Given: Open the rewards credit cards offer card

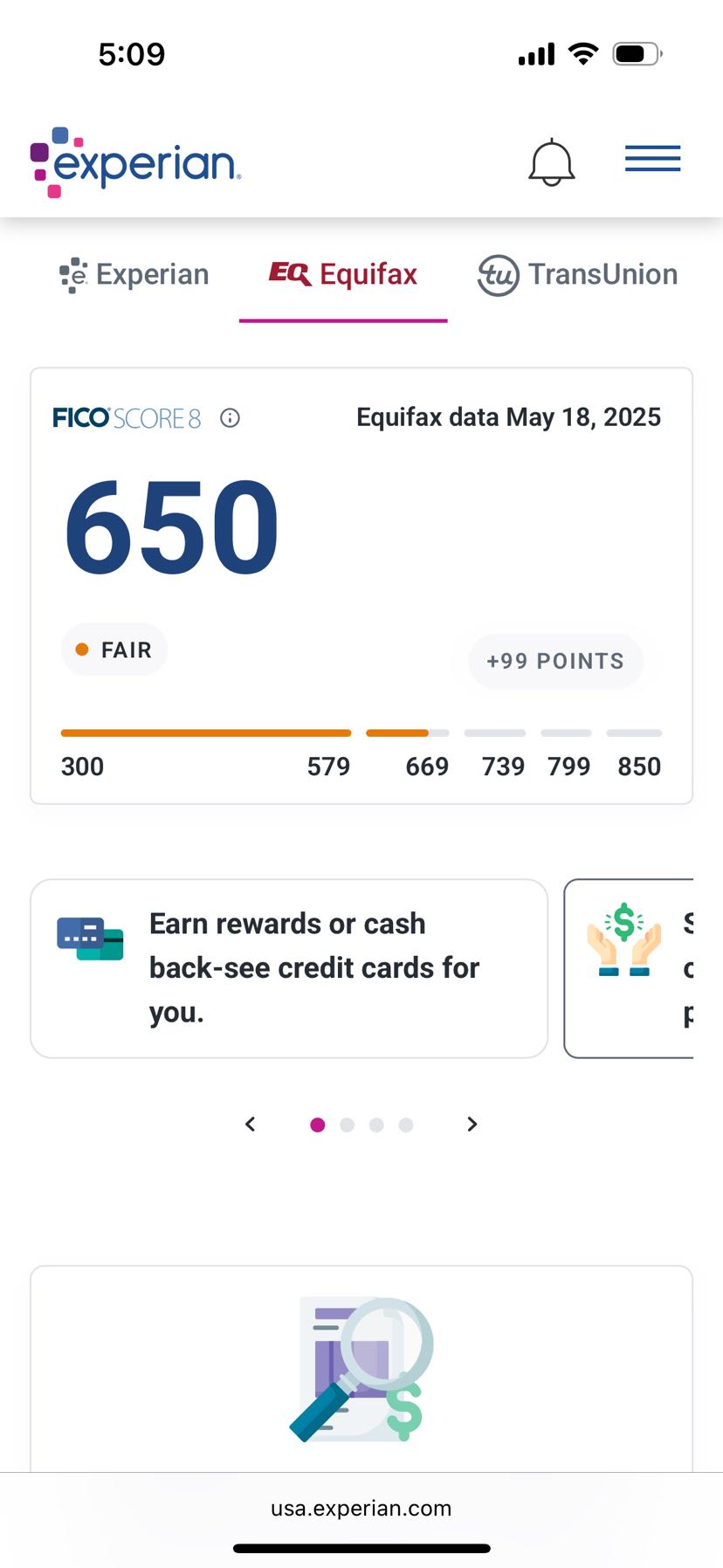Looking at the screenshot, I should point(289,968).
